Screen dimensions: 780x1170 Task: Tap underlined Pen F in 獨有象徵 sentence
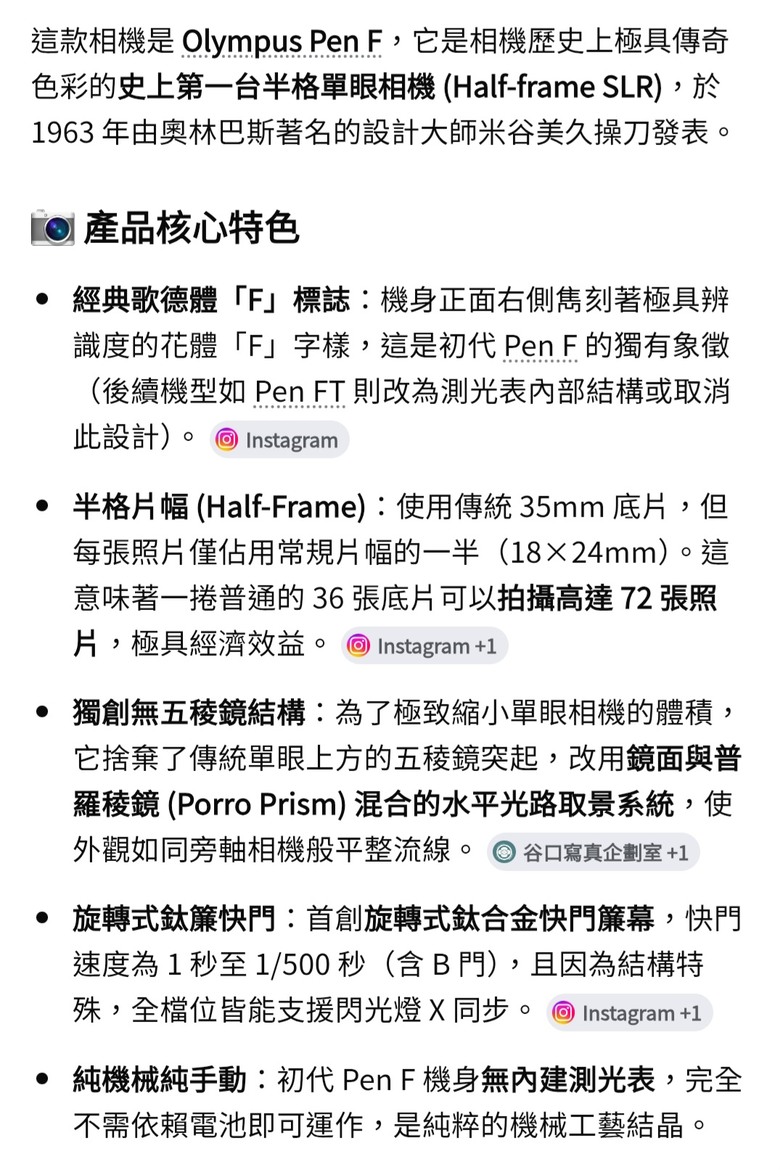[540, 345]
